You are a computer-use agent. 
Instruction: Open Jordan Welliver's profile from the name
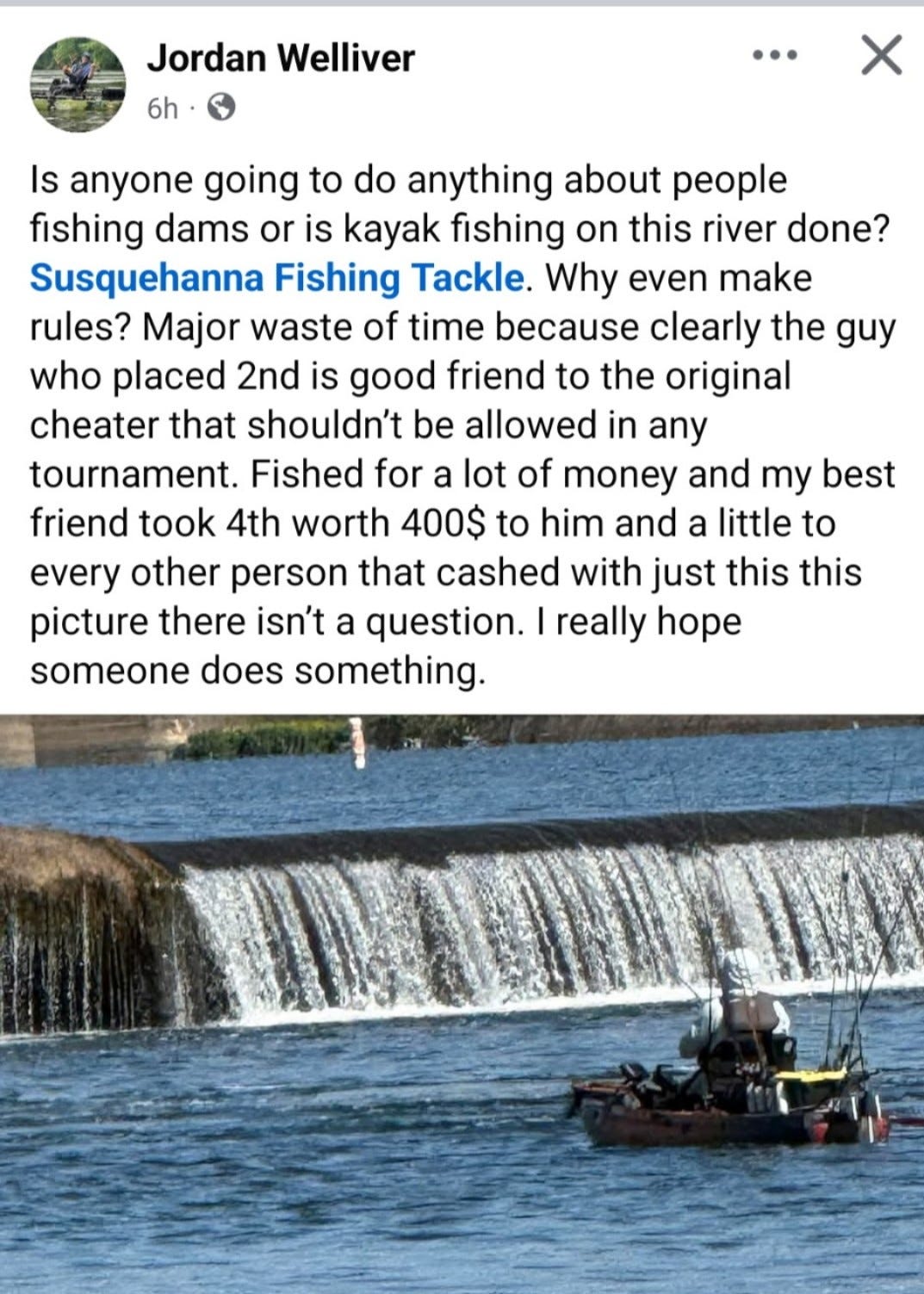click(x=281, y=58)
